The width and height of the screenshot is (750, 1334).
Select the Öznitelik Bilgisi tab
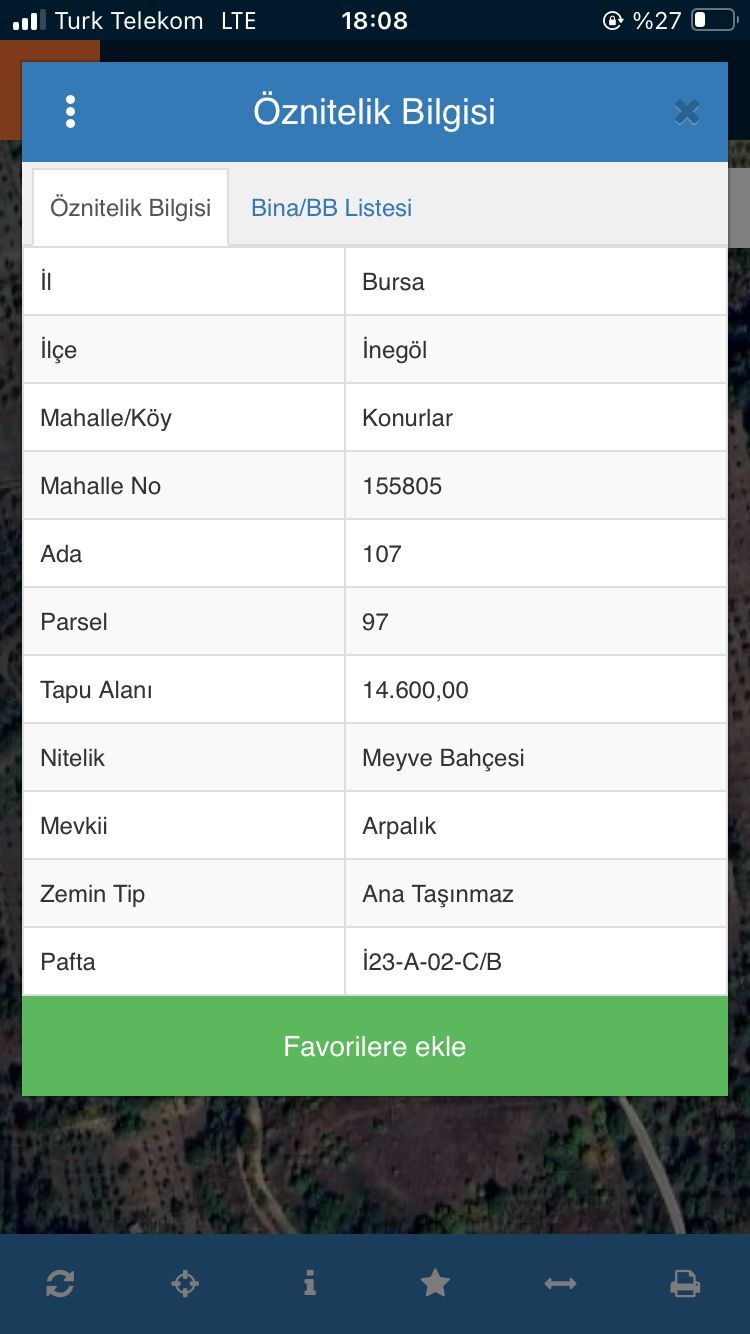[x=131, y=208]
